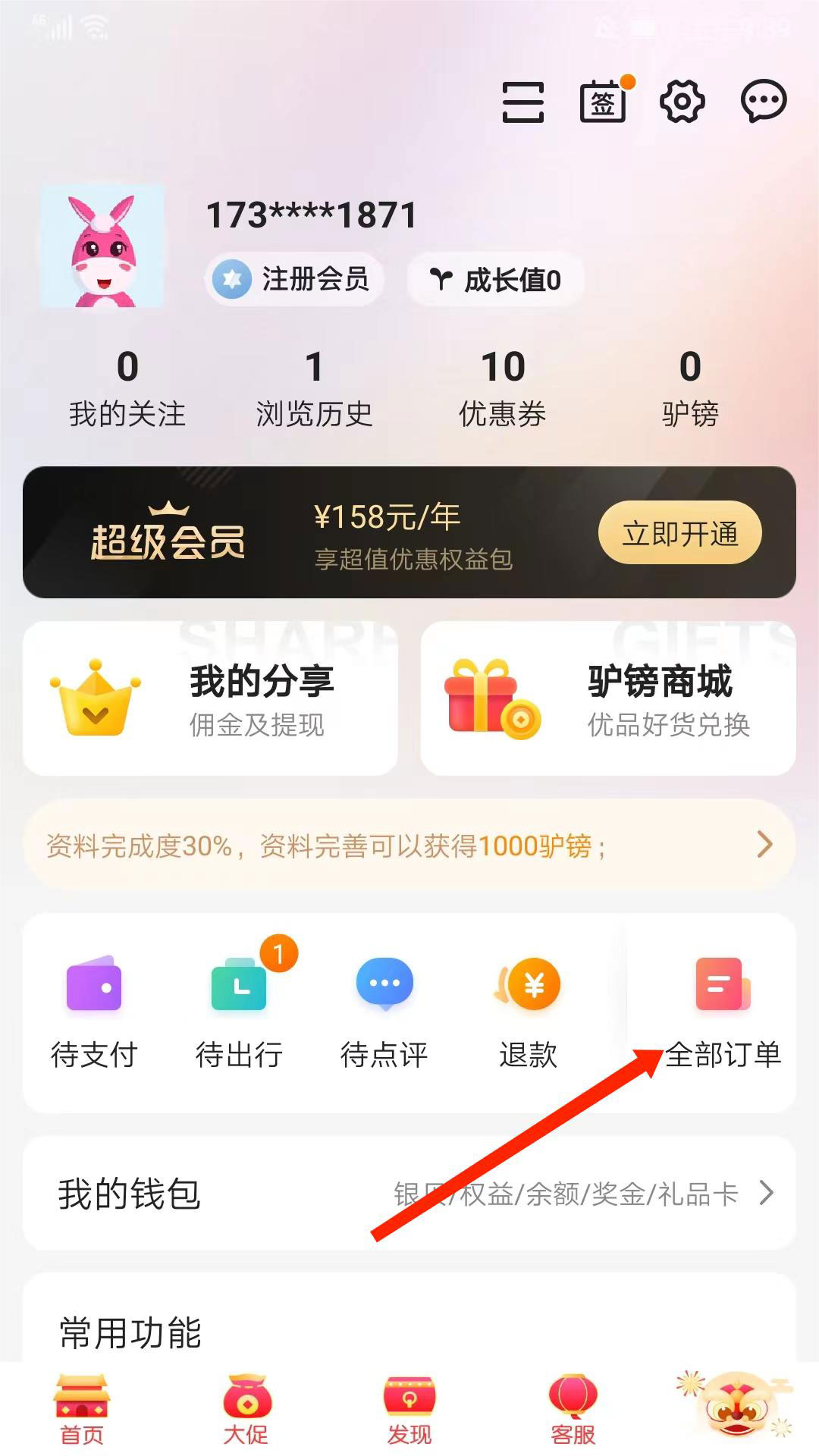Expand the 资料完成度 profile completion banner
Viewport: 819px width, 1456px height.
click(409, 844)
